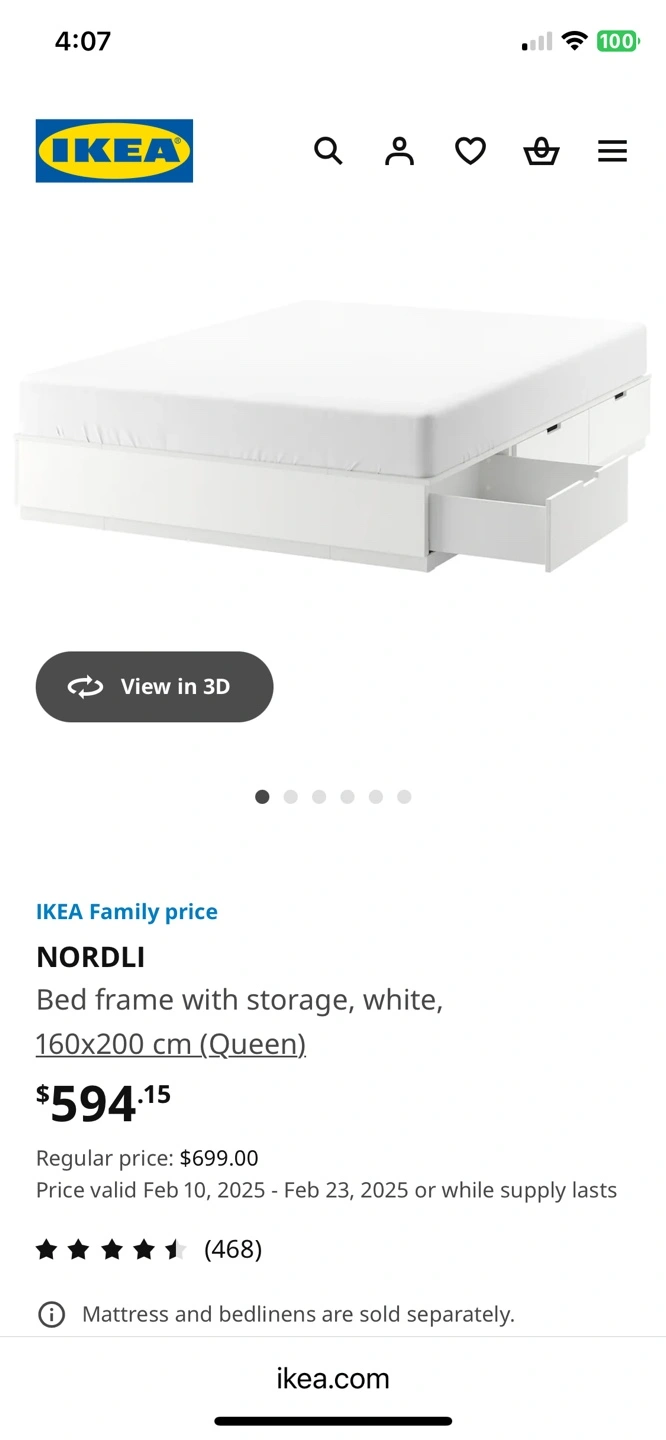Tap the ikea.com address bar
666x1440 pixels.
333,1378
